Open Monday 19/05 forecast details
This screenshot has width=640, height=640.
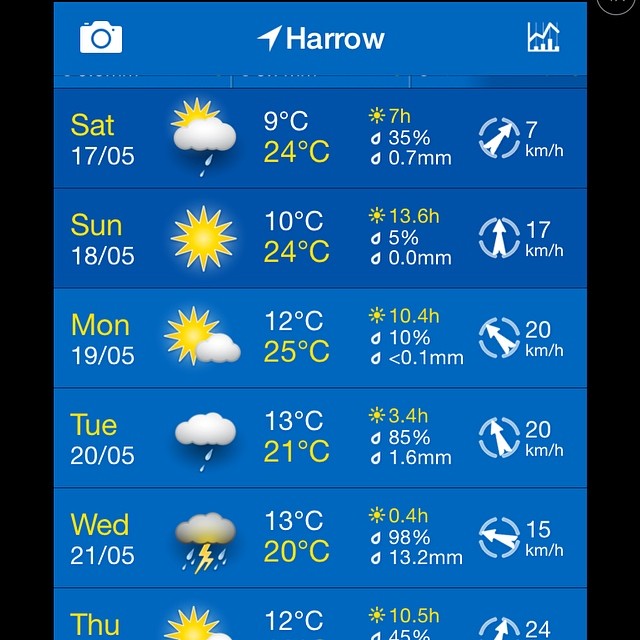(x=320, y=338)
